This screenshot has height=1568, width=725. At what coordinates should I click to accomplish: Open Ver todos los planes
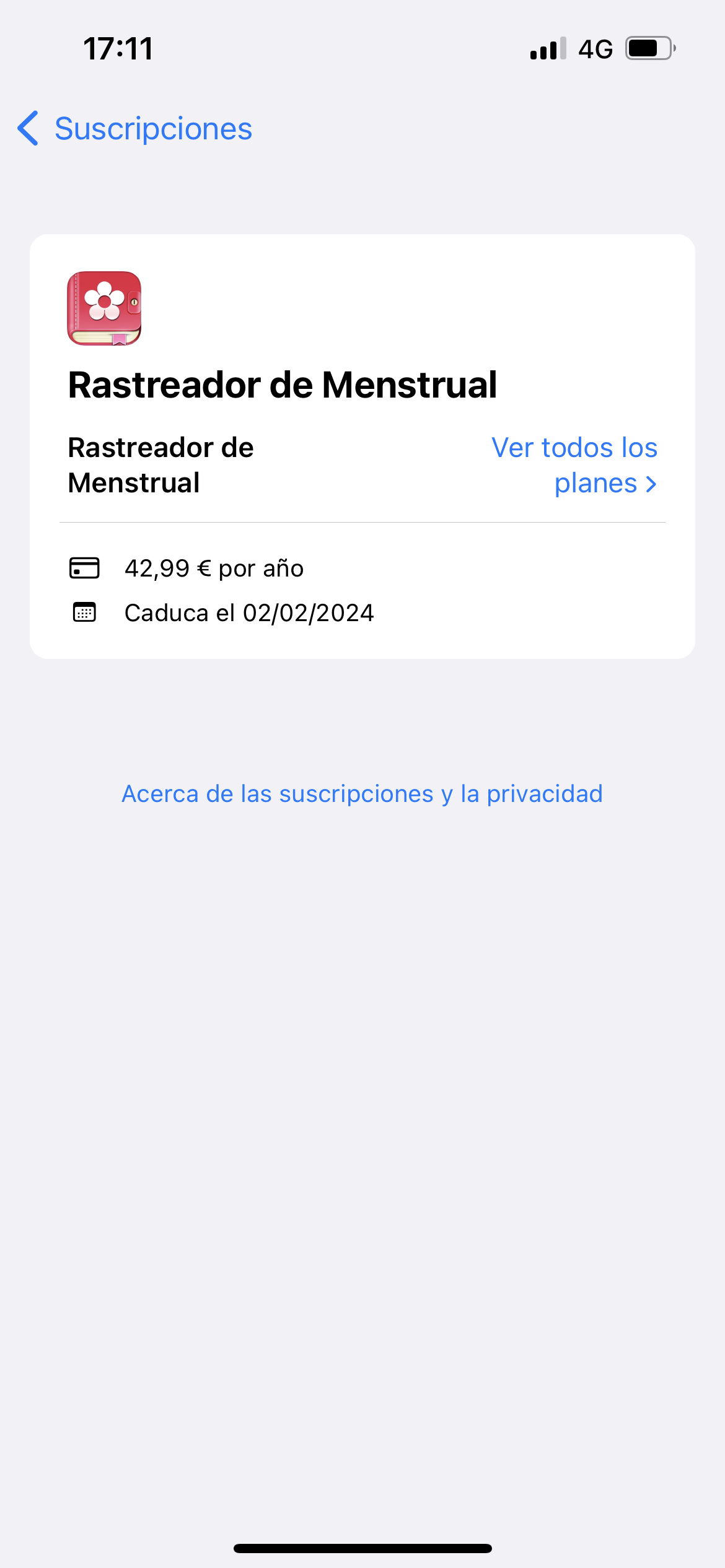coord(574,465)
